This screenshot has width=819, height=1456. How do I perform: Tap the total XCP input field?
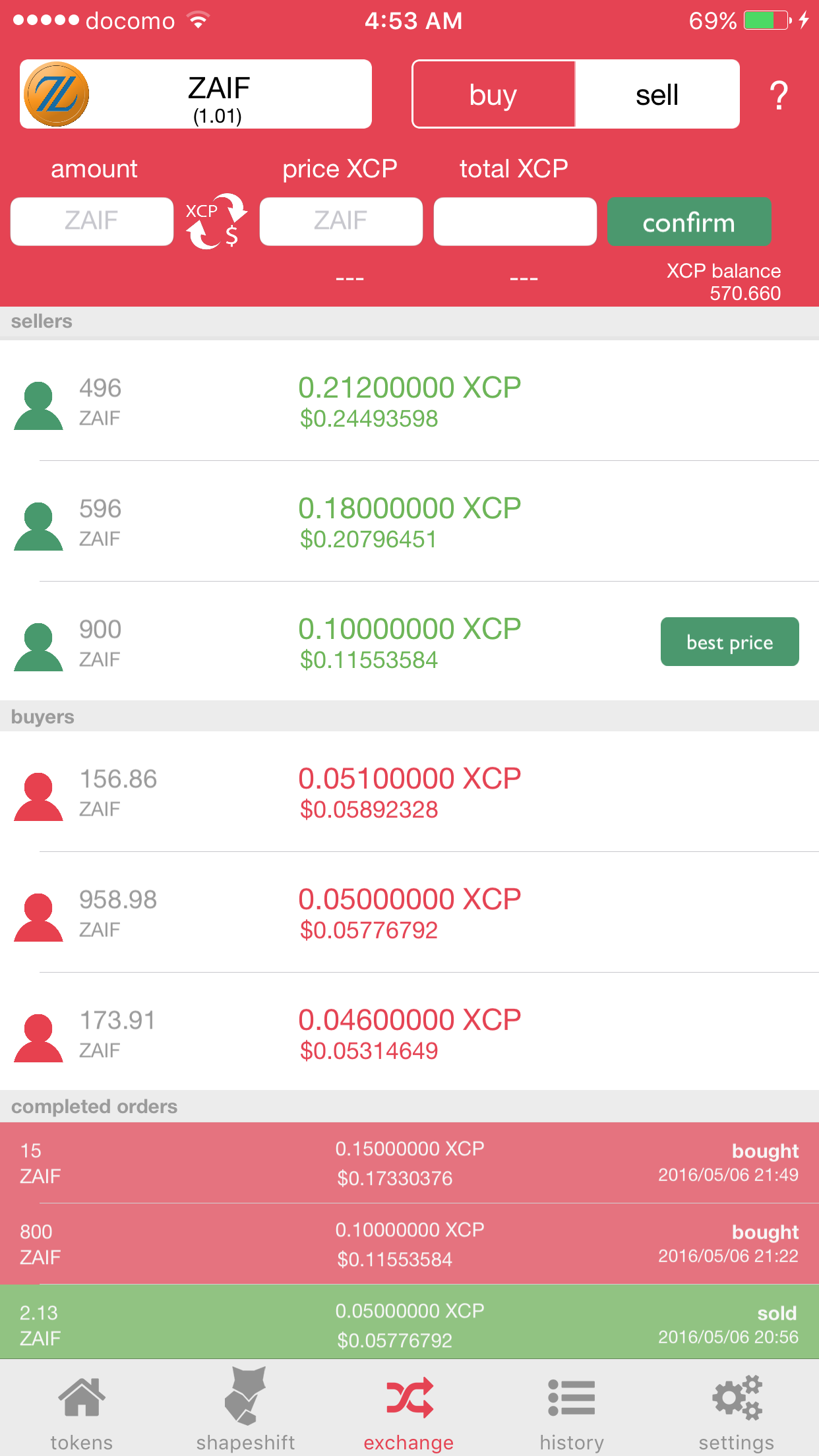[515, 222]
